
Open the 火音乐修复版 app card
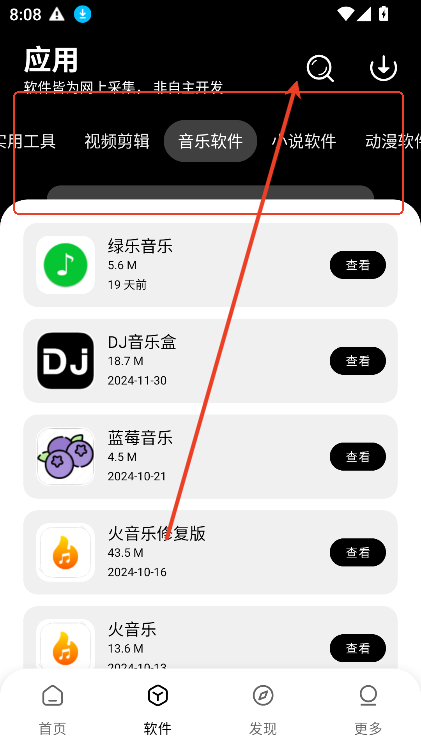pos(210,552)
